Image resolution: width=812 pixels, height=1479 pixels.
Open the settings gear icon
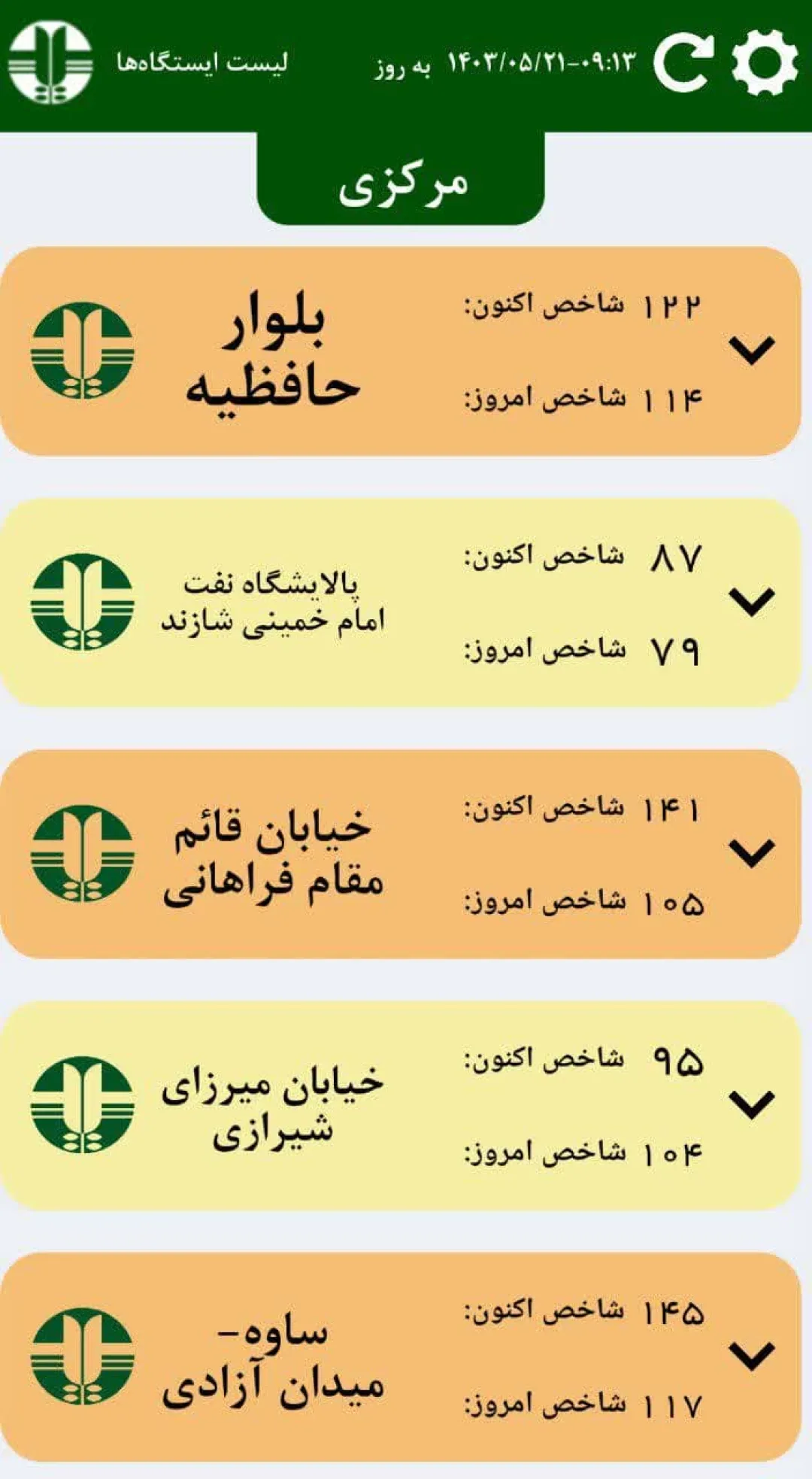pyautogui.click(x=765, y=62)
